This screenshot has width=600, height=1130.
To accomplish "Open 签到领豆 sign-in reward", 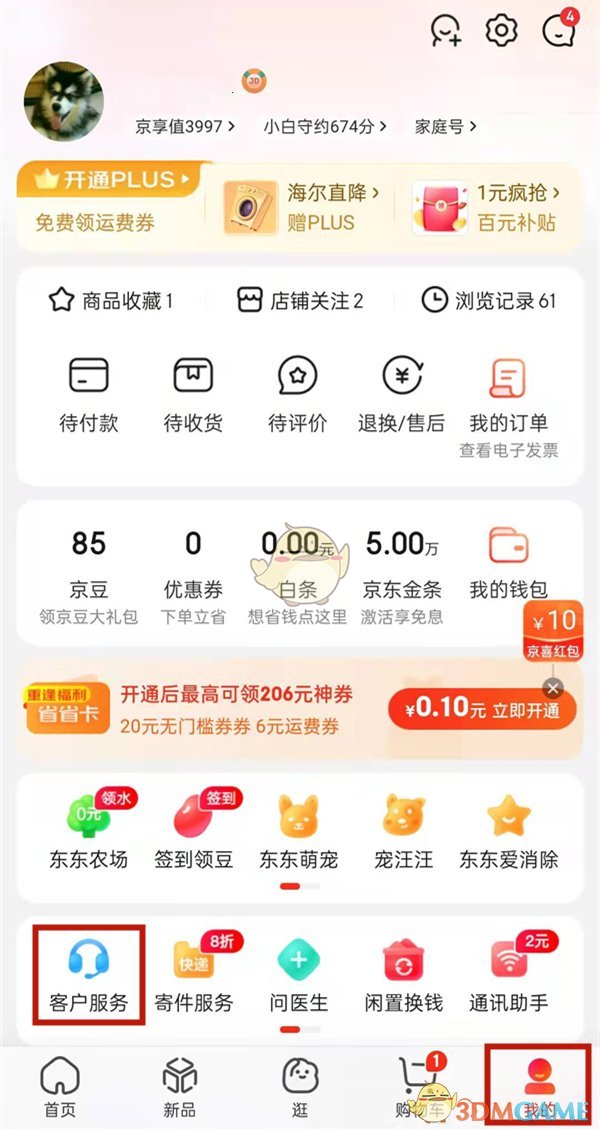I will [194, 830].
